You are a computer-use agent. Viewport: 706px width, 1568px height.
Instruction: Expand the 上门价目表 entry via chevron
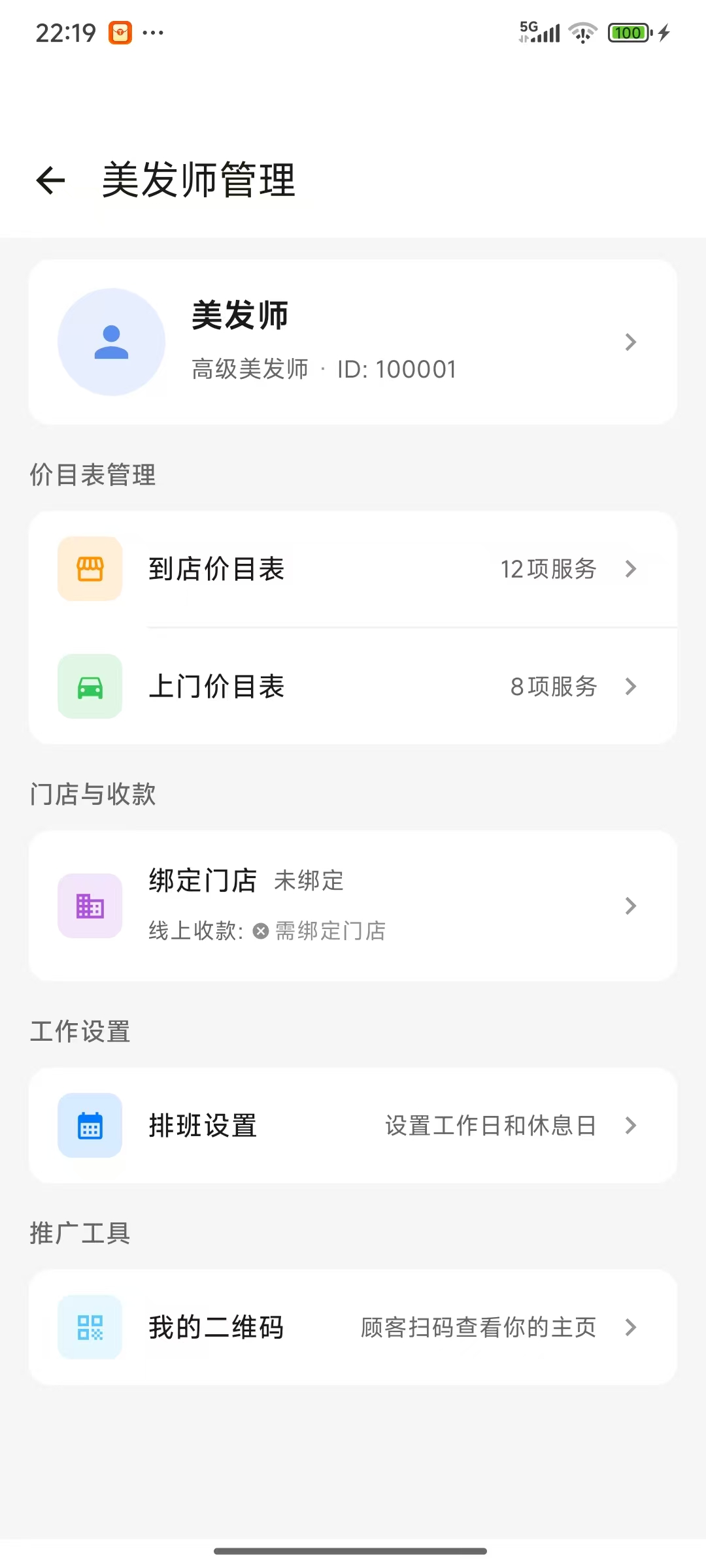tap(630, 687)
